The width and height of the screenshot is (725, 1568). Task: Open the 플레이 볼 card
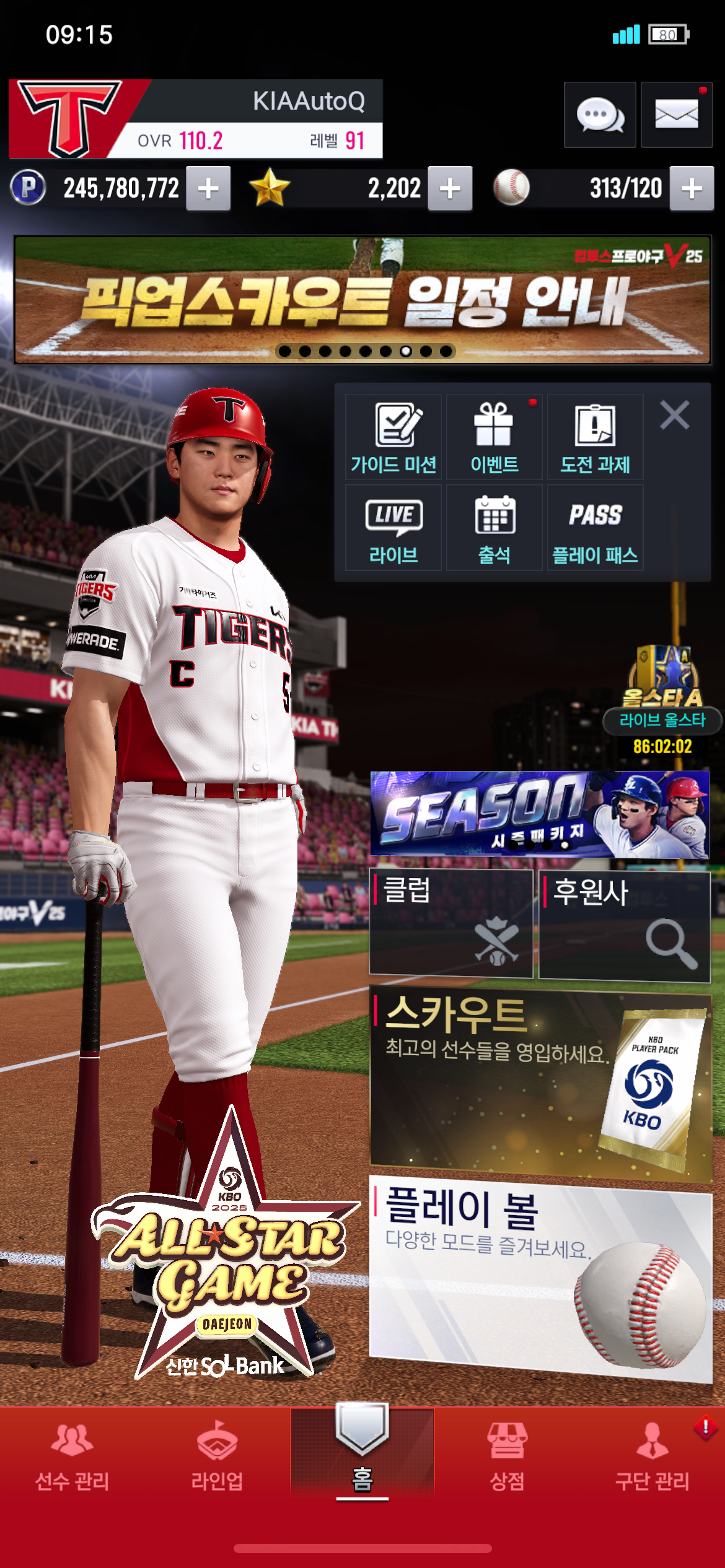coord(540,1279)
